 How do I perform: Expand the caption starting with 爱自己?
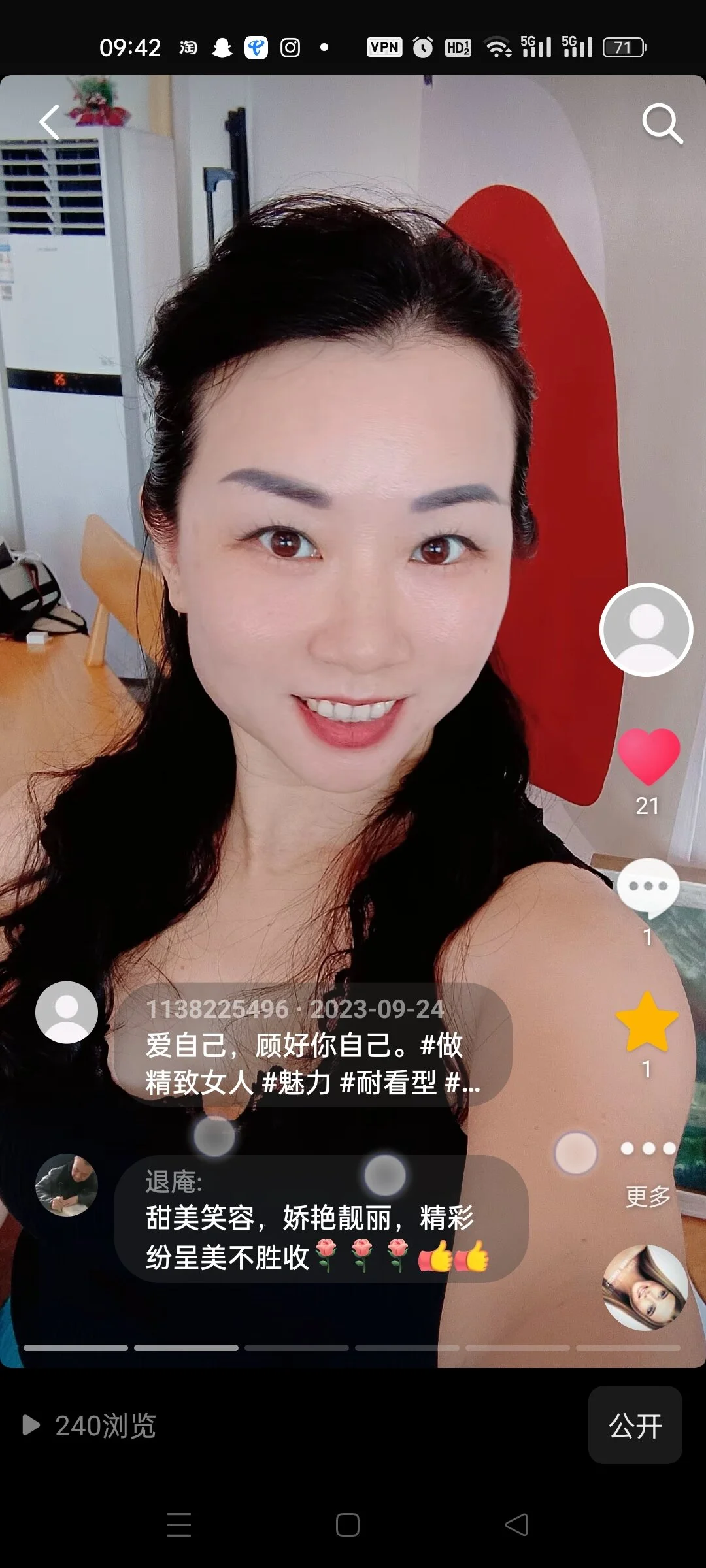(x=312, y=1063)
